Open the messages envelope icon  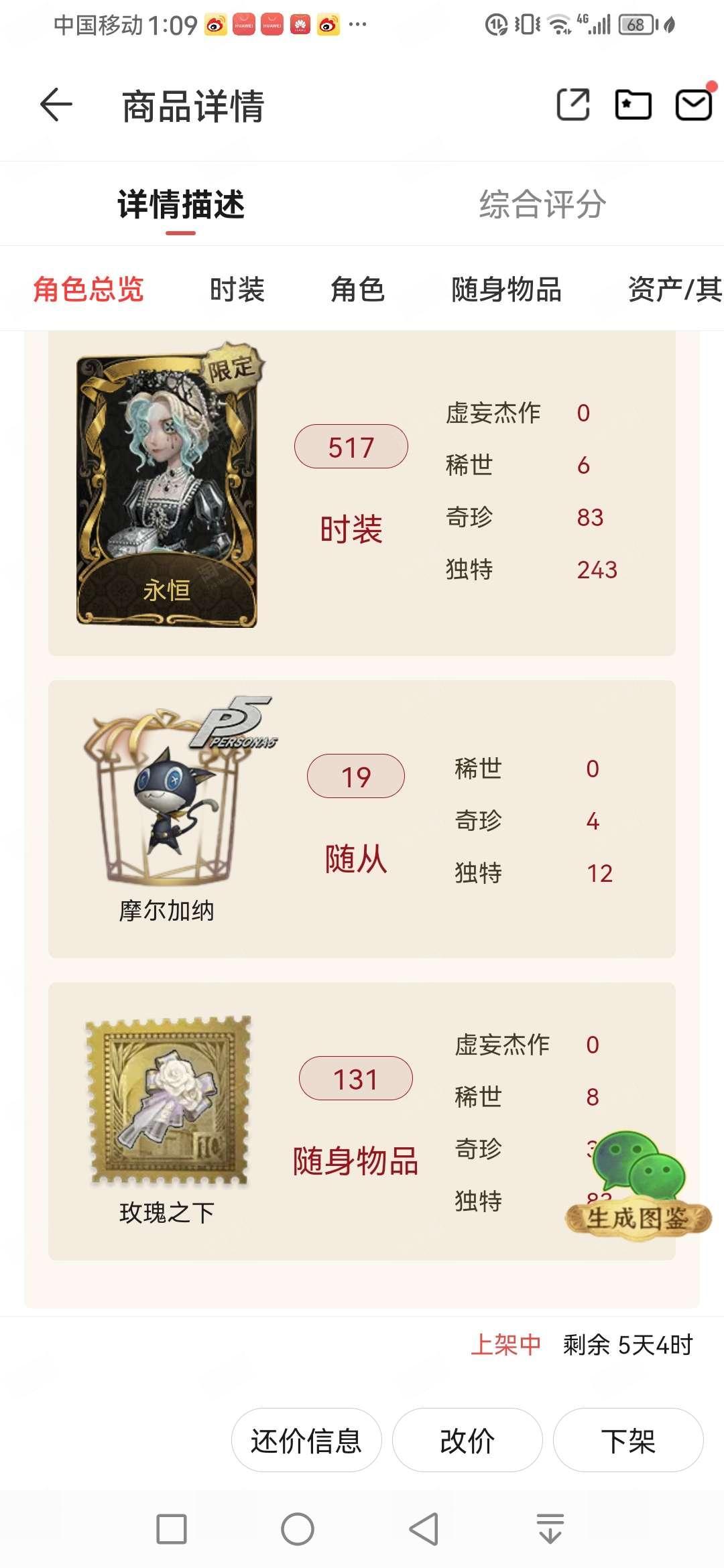(x=693, y=105)
